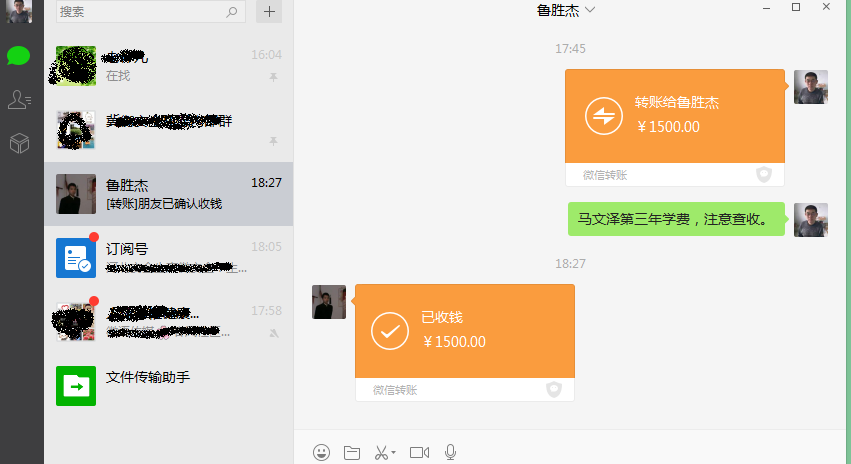
Task: Open the emoji picker
Action: 321,453
